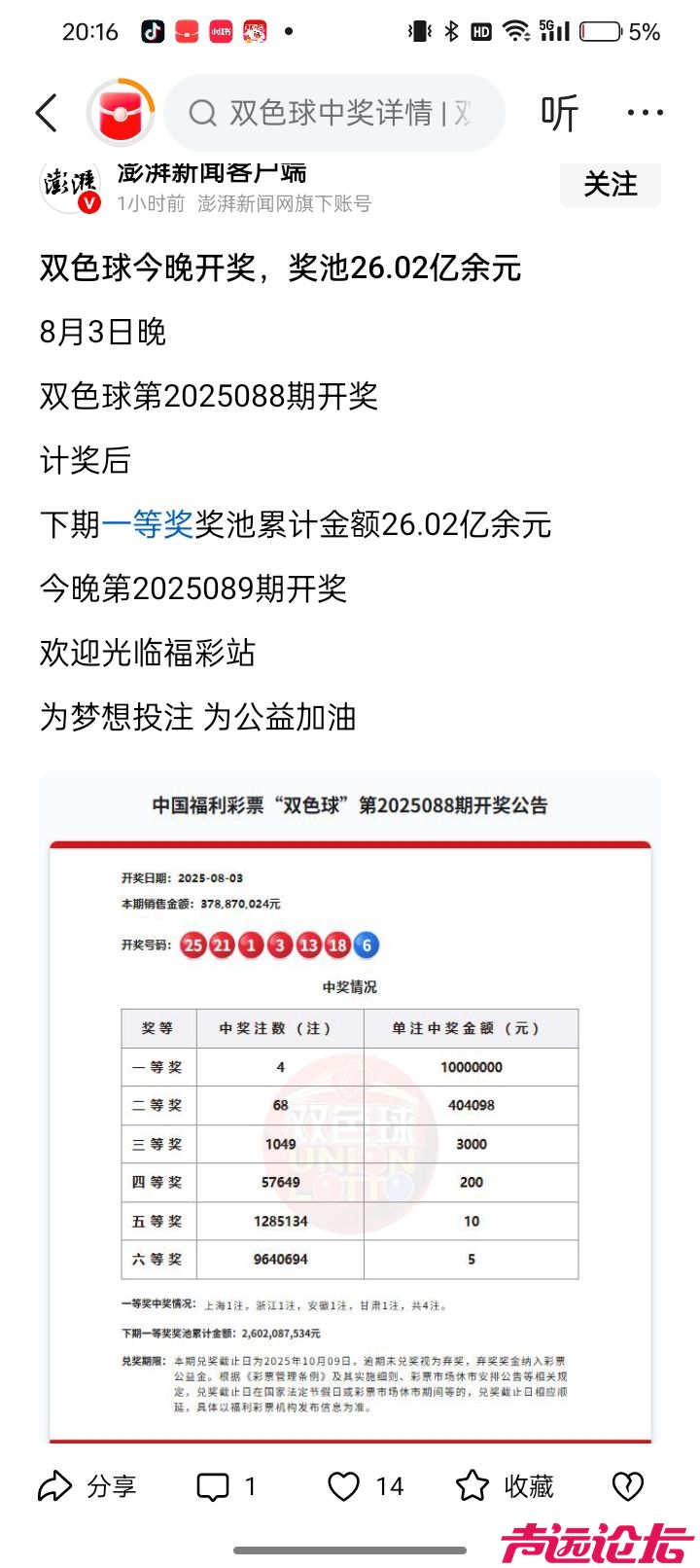
Task: Open 澎湃新闻客户端 profile avatar
Action: pos(70,185)
